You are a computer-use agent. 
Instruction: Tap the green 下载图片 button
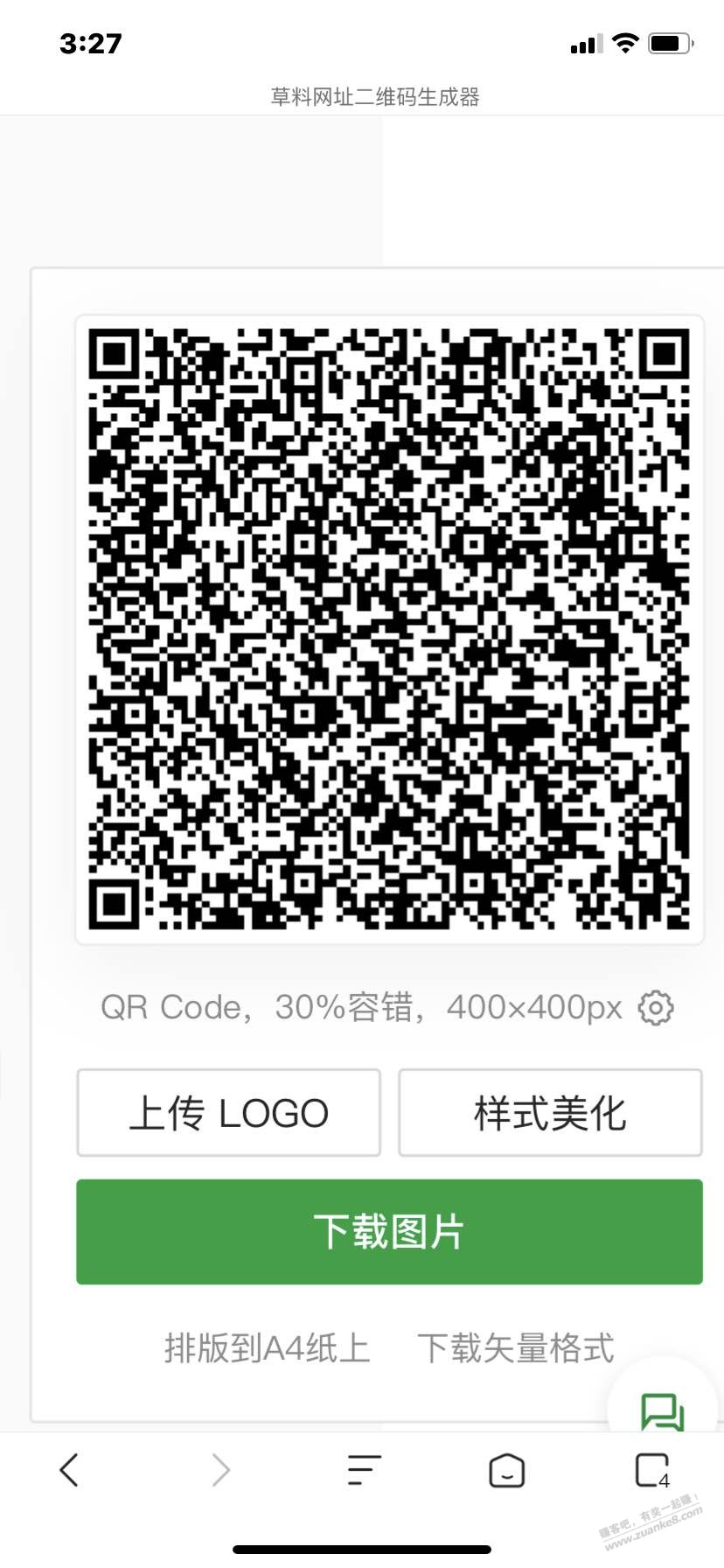pos(389,1232)
